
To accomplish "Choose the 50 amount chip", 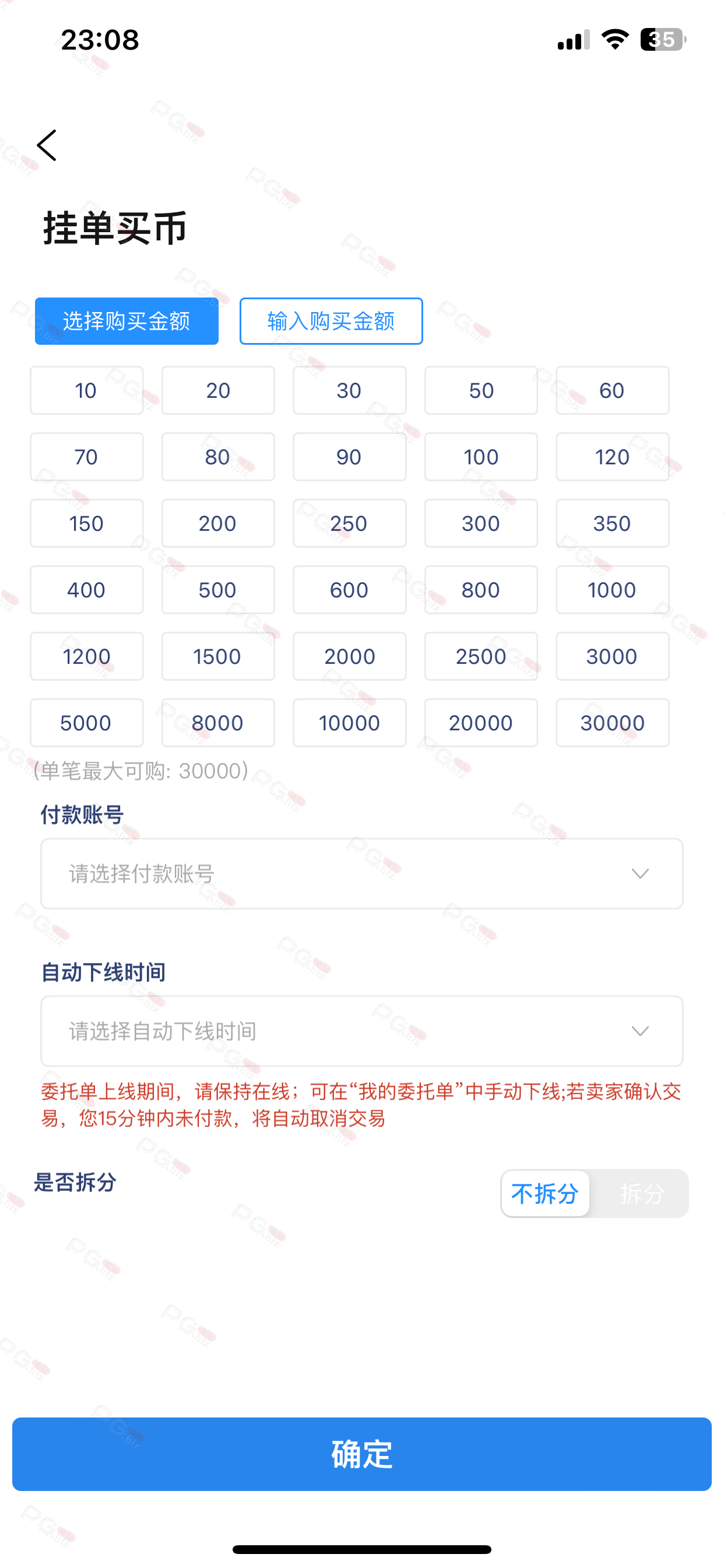I will pyautogui.click(x=482, y=390).
